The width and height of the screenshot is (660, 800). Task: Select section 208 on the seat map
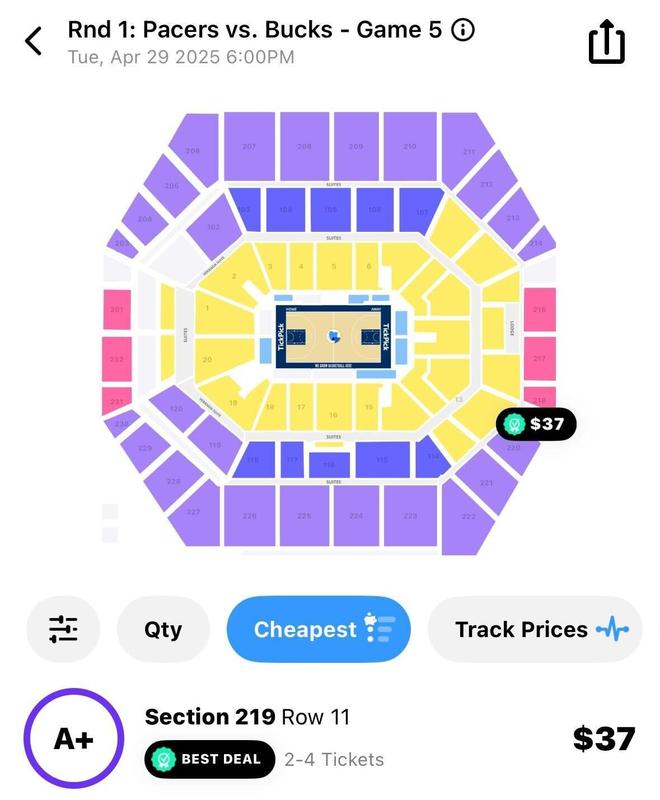click(x=304, y=146)
